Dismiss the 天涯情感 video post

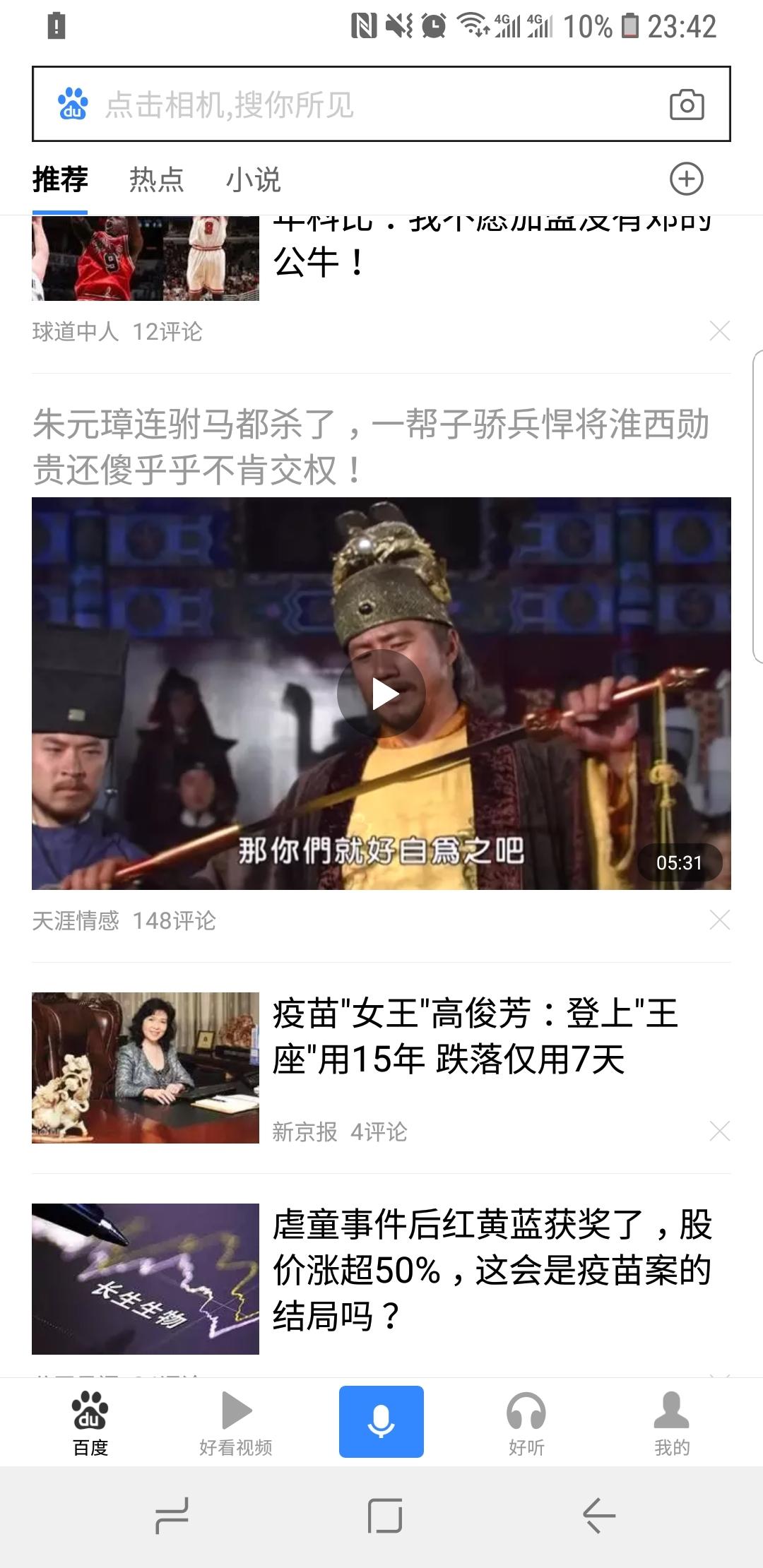(719, 920)
